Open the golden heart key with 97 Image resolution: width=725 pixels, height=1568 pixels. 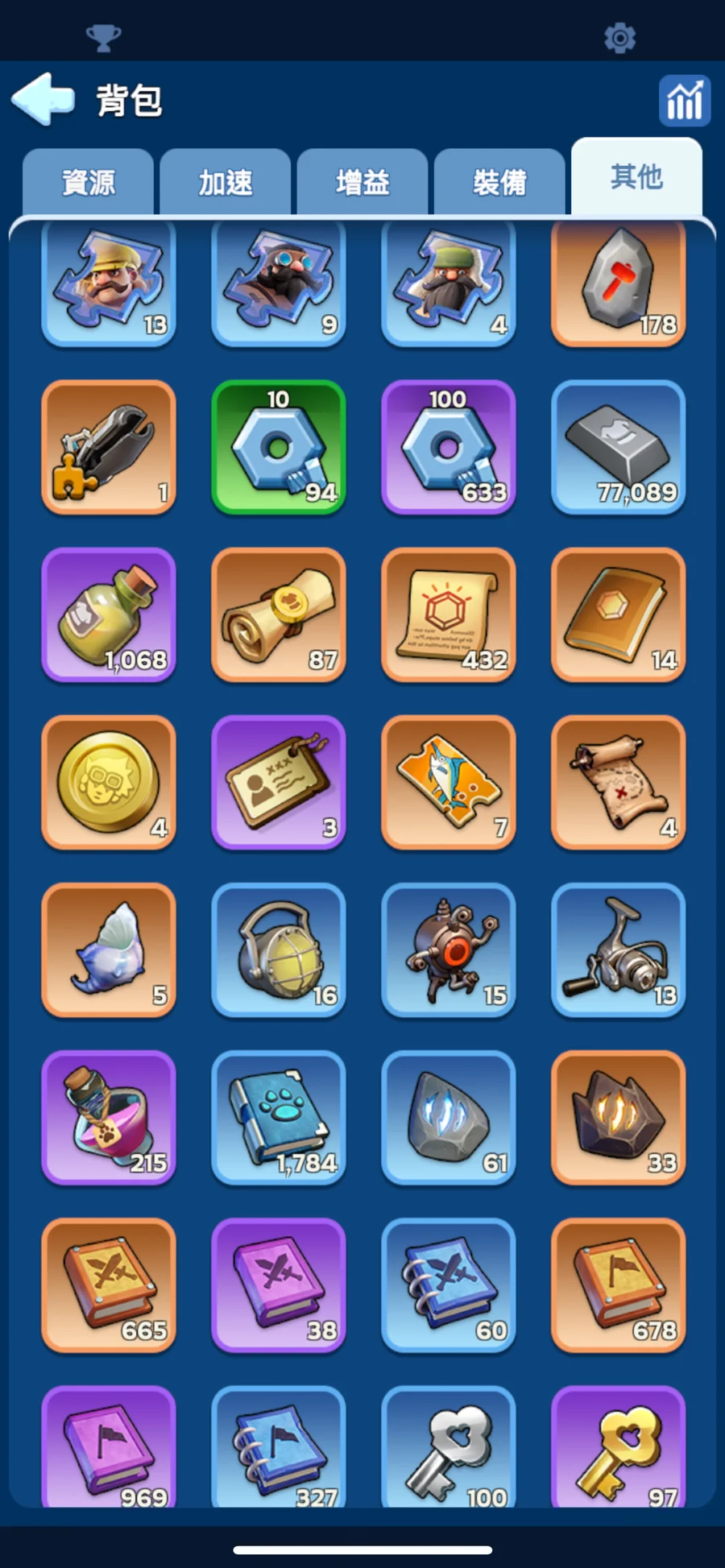pos(618,1450)
